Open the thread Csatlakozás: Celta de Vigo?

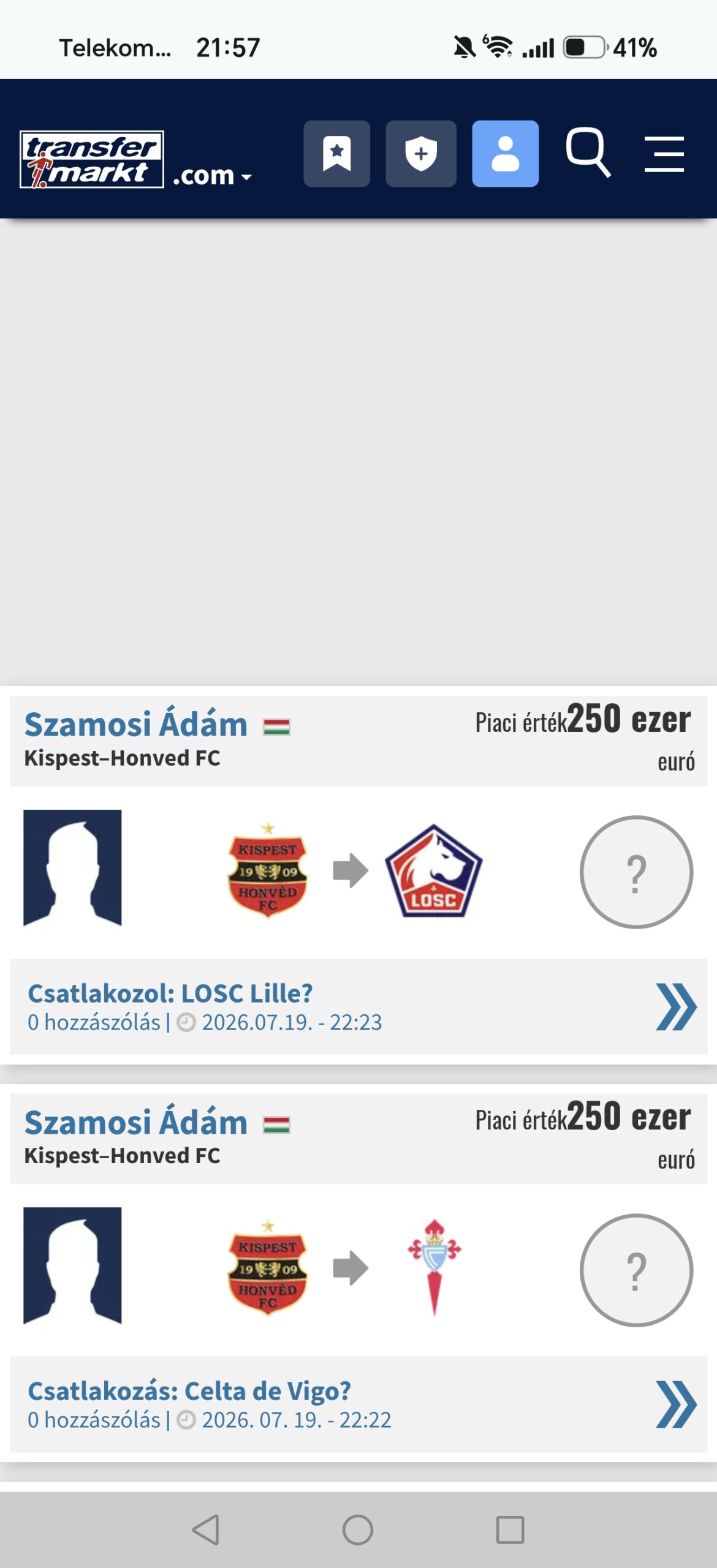tap(189, 1391)
